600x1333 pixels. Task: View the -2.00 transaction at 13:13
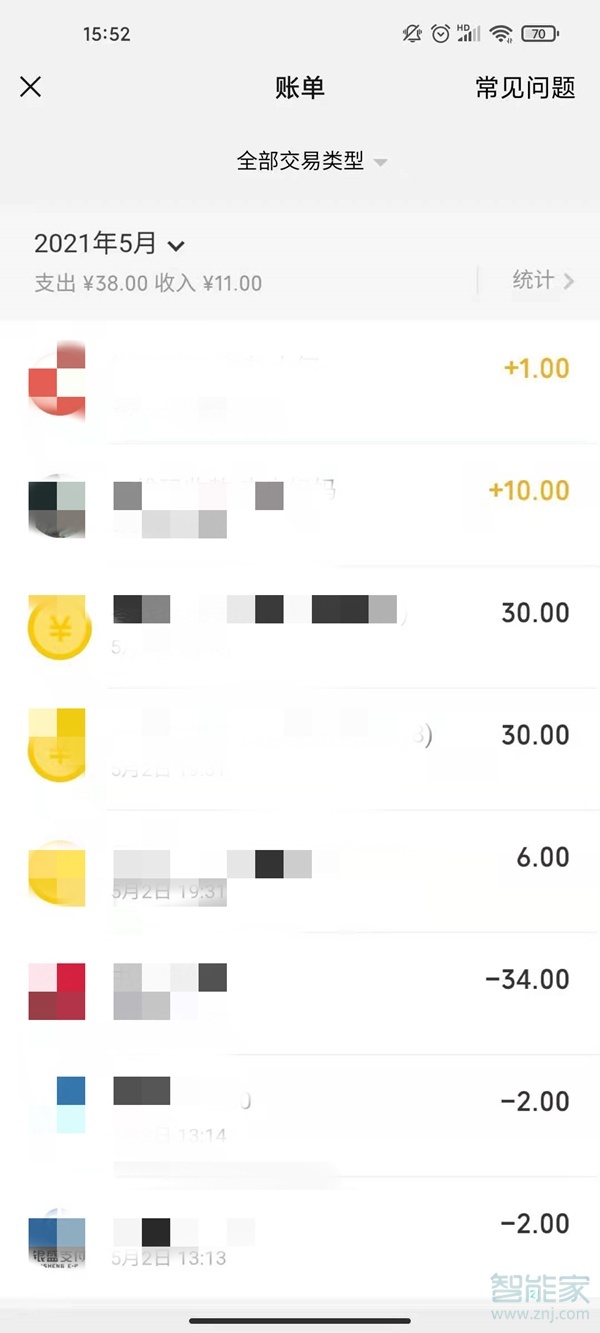[300, 1238]
